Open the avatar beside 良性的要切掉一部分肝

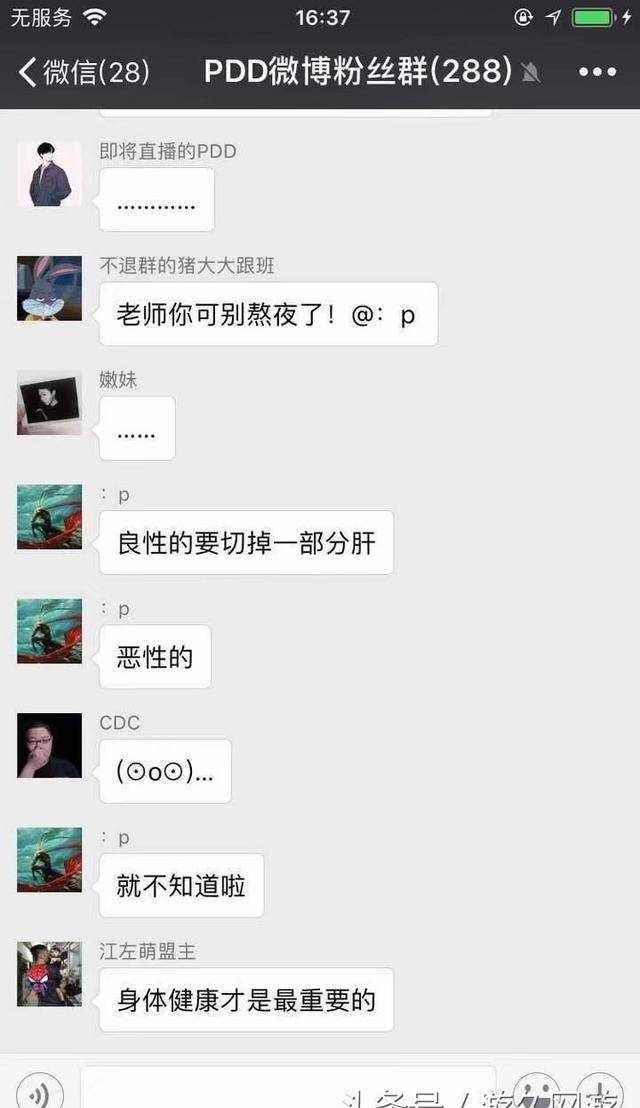(49, 517)
